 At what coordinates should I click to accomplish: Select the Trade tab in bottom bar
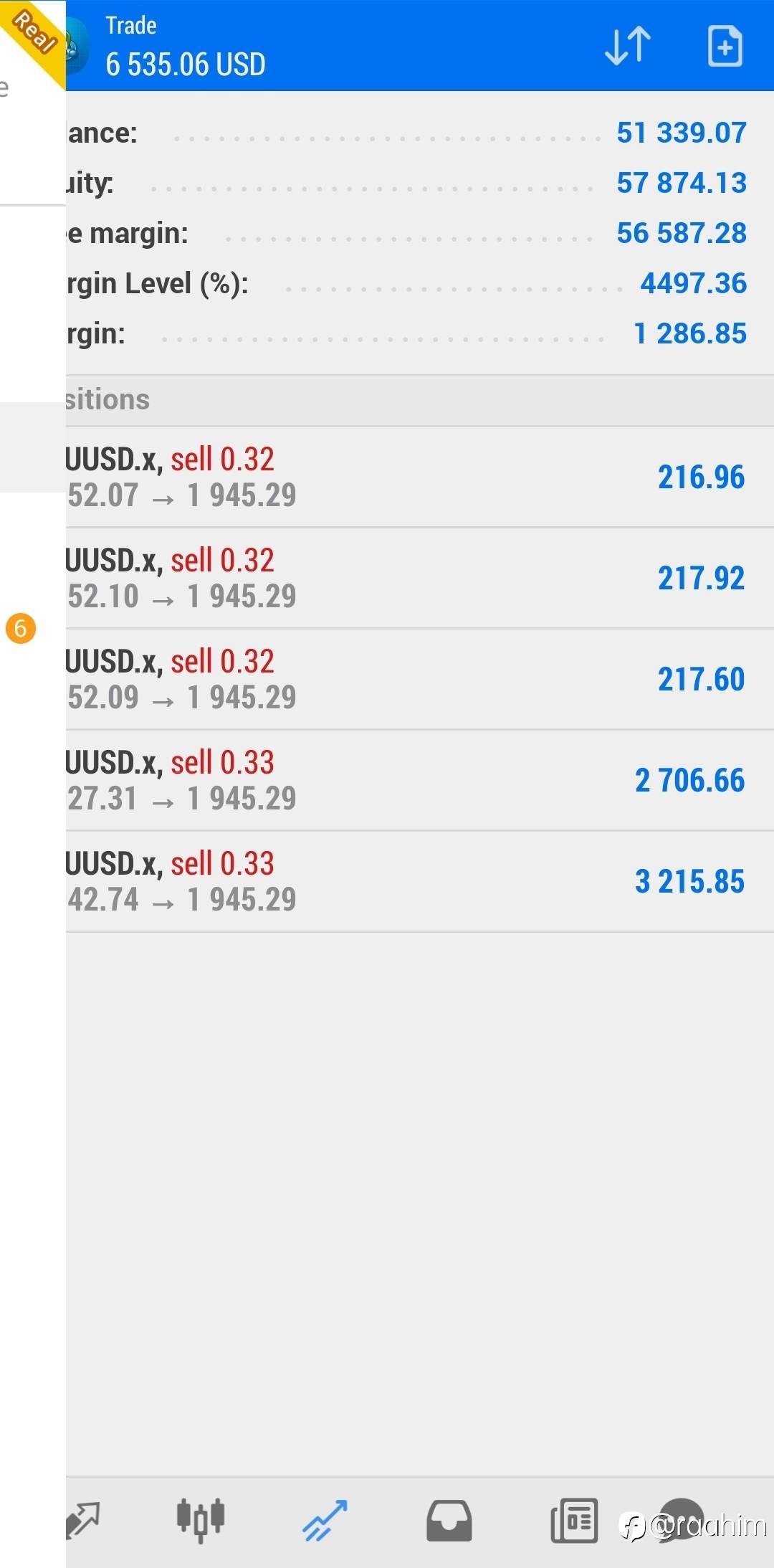tap(325, 1520)
